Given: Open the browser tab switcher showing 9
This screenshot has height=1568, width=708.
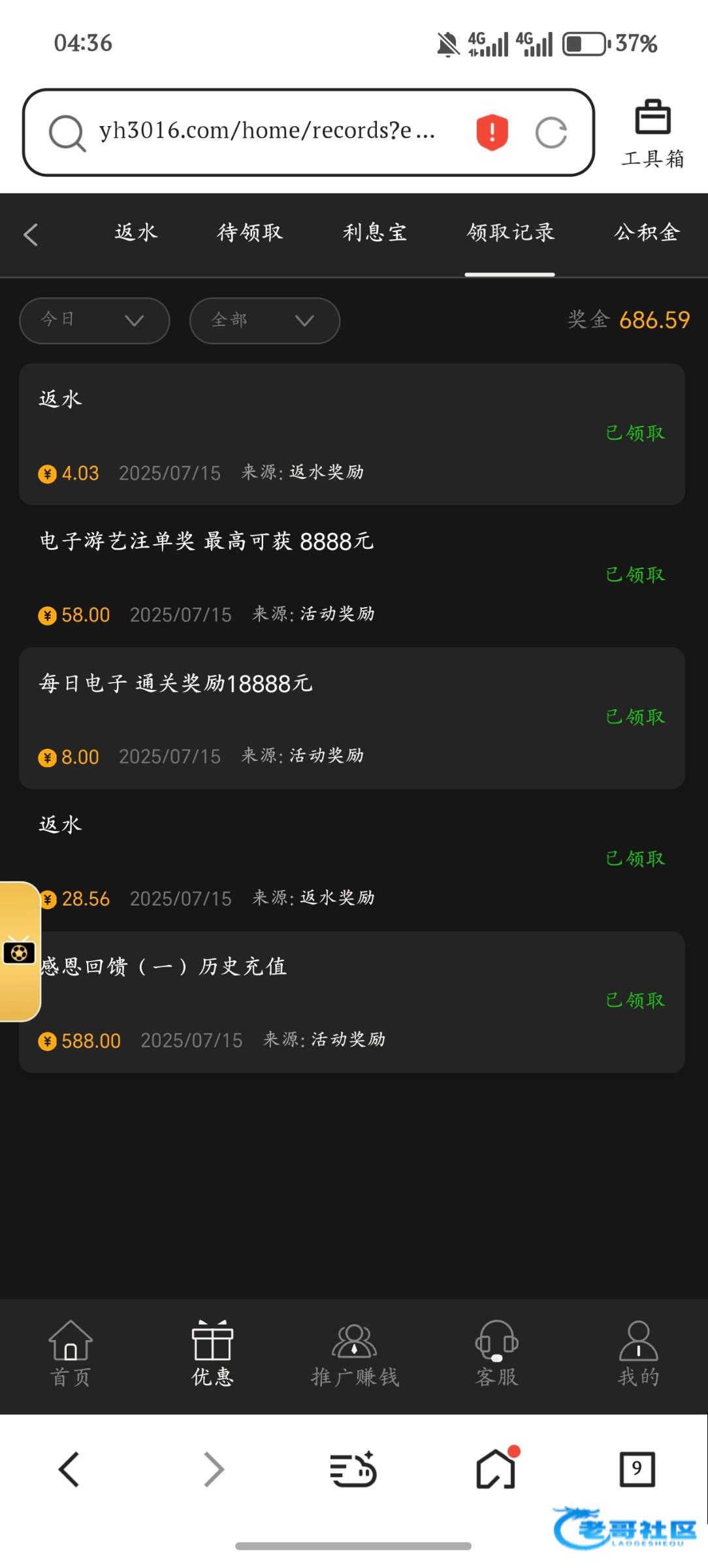Looking at the screenshot, I should (x=637, y=1469).
